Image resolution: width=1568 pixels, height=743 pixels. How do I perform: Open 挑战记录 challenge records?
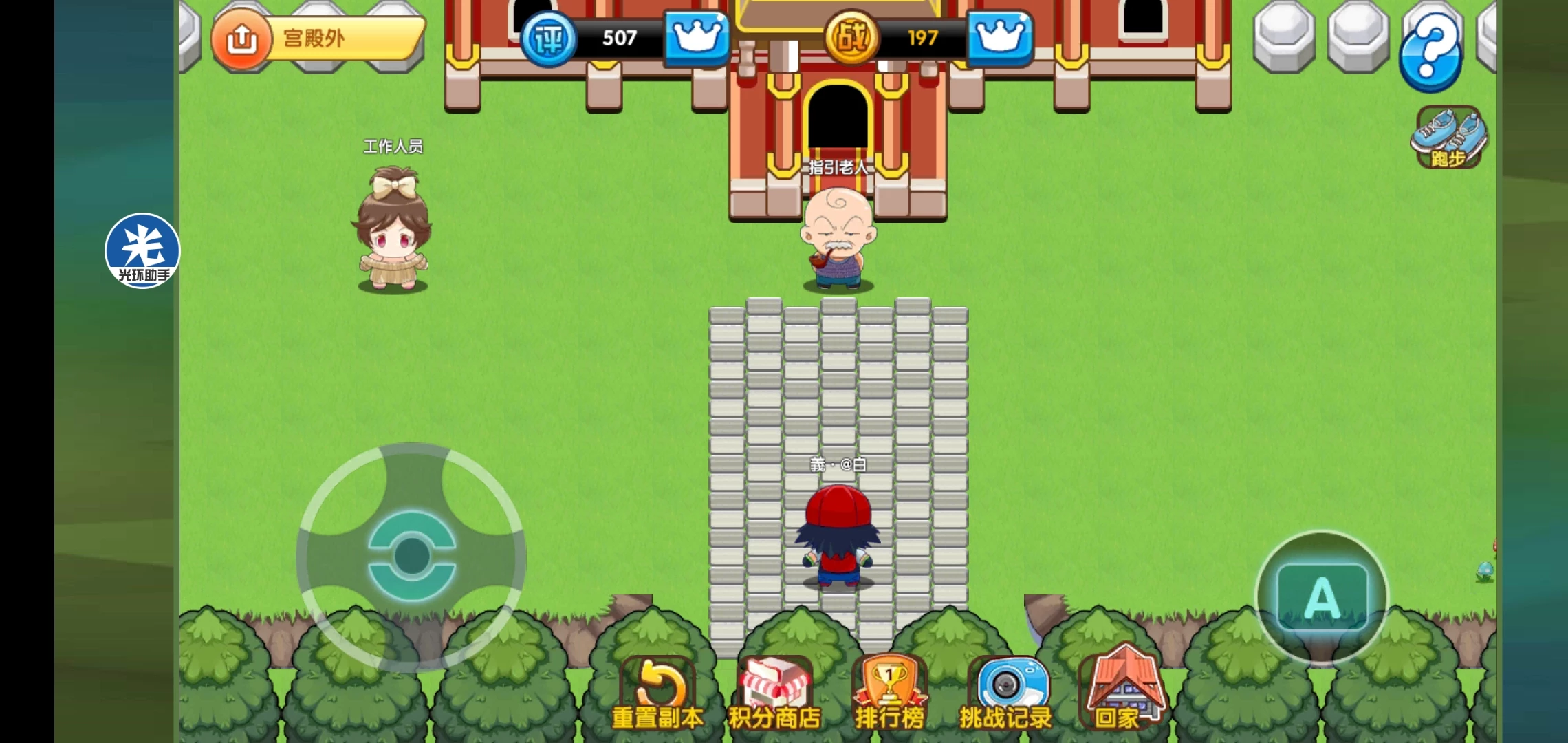1006,695
